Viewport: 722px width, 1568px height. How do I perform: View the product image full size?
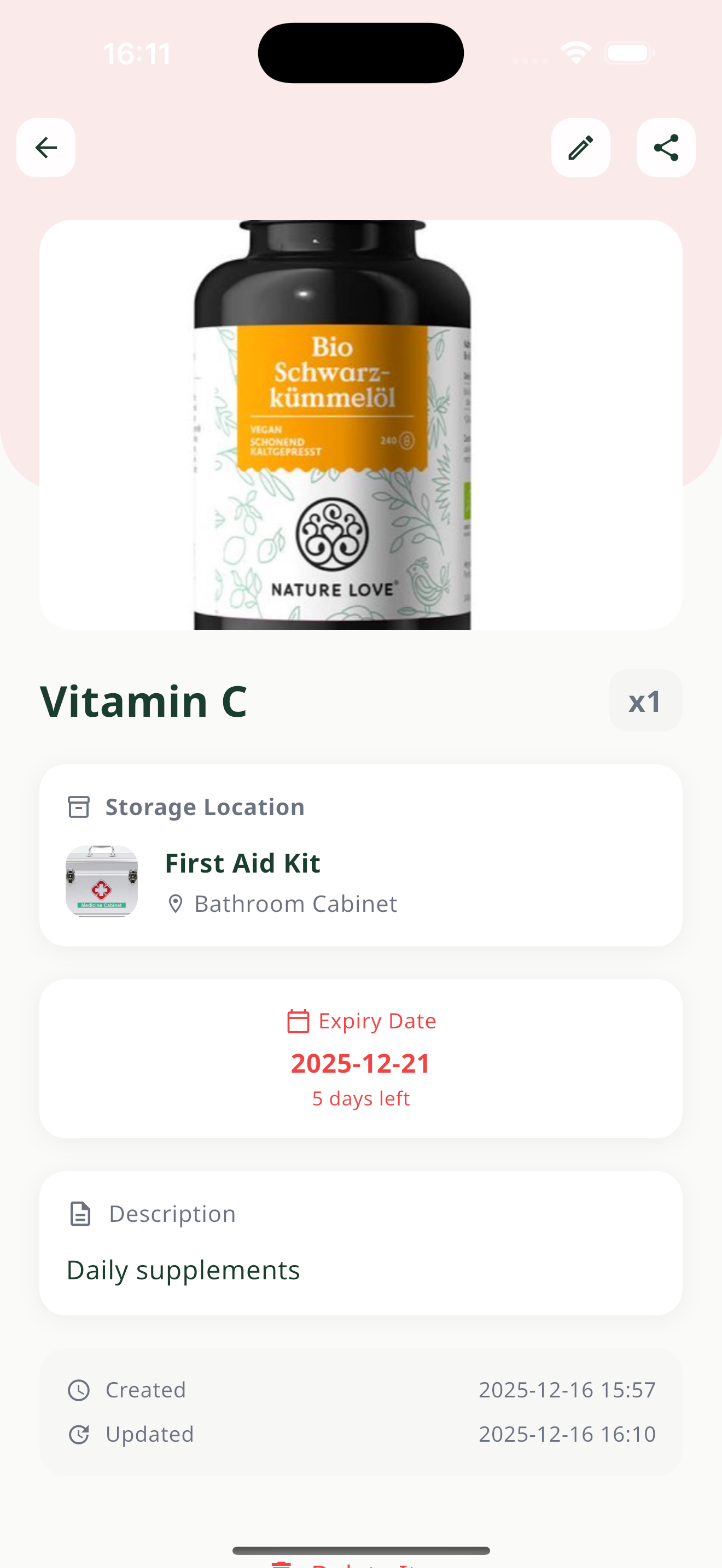(360, 424)
